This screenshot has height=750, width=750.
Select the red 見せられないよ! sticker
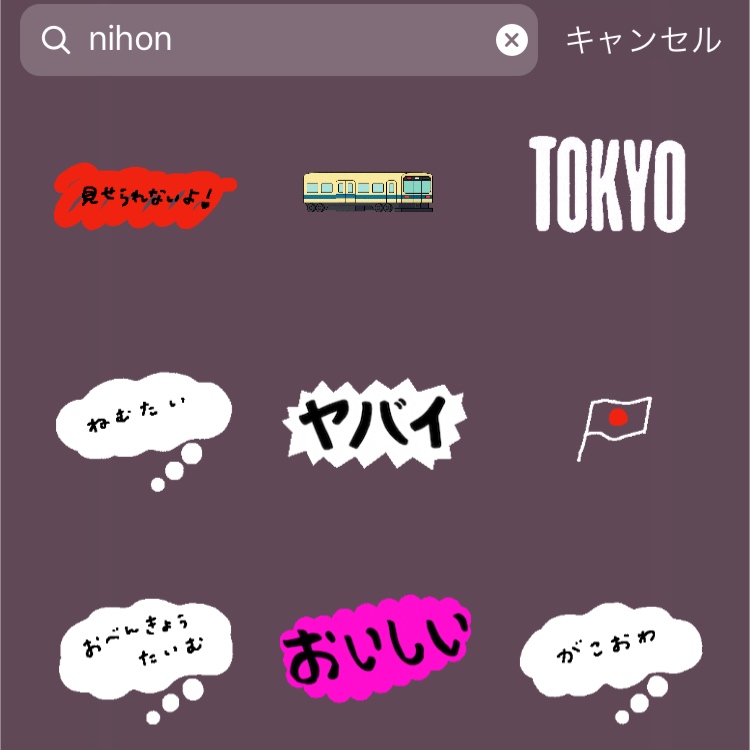(143, 193)
